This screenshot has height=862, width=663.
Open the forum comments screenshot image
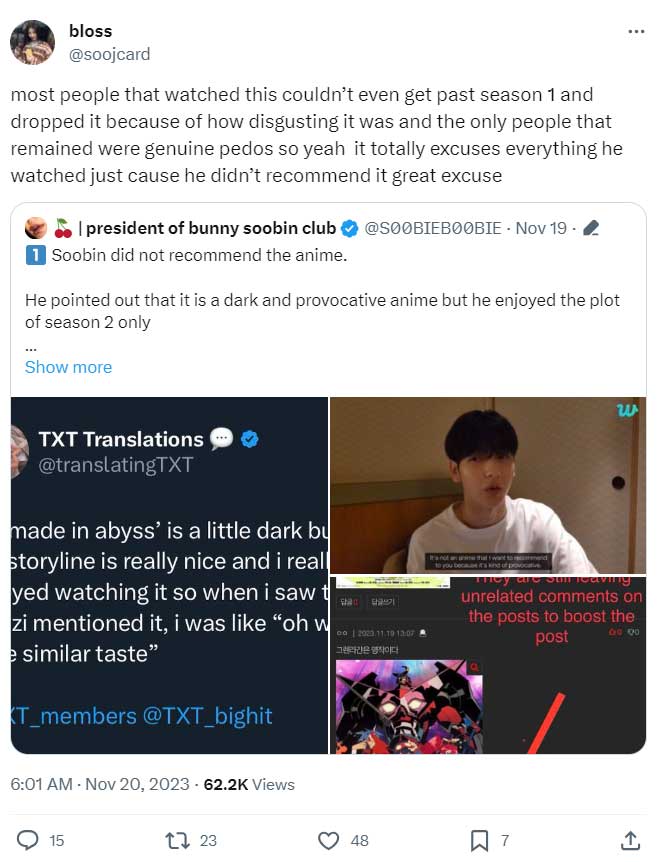click(488, 666)
